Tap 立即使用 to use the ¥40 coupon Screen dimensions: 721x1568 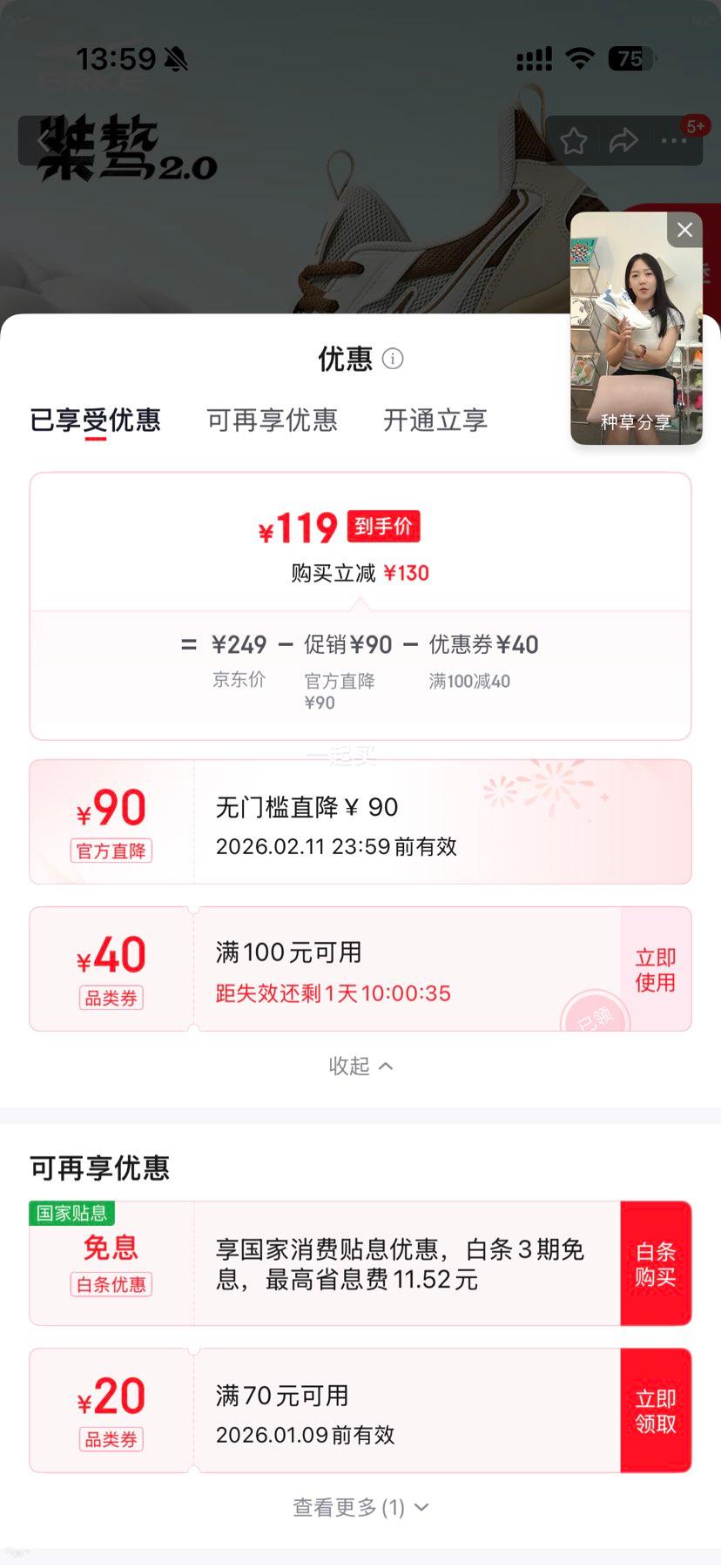tap(655, 968)
